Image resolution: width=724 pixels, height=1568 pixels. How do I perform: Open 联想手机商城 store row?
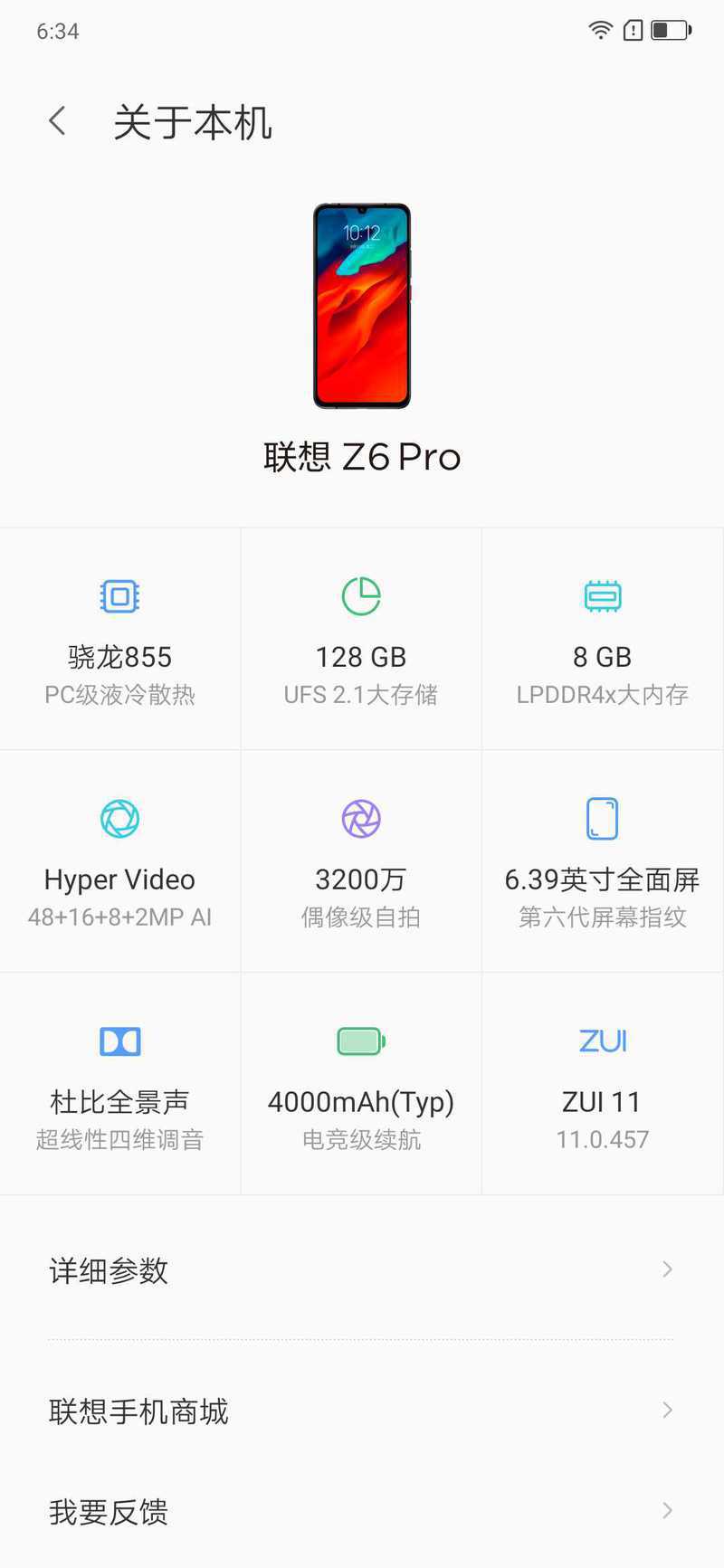[362, 1411]
